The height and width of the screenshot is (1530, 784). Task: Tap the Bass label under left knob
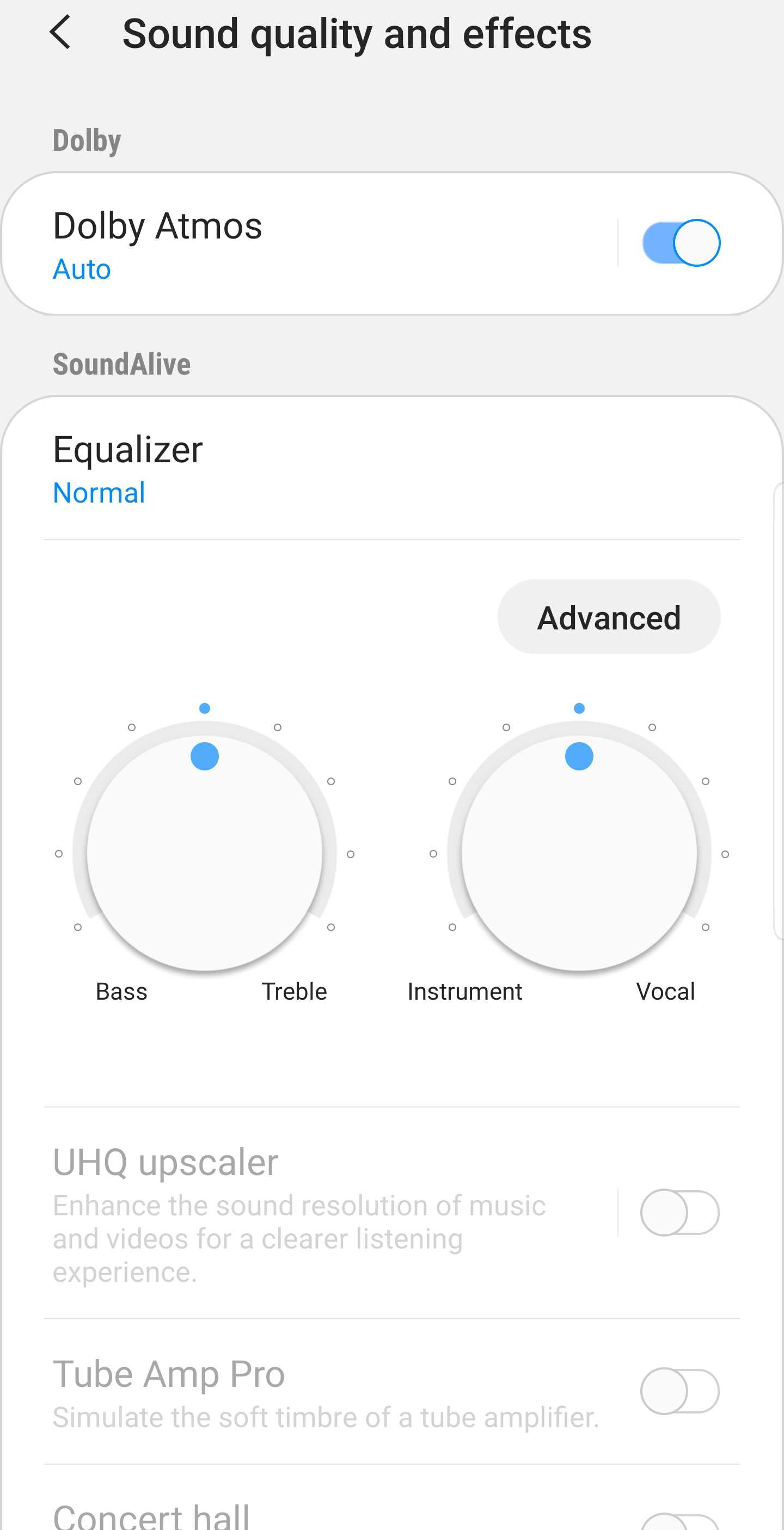[122, 991]
